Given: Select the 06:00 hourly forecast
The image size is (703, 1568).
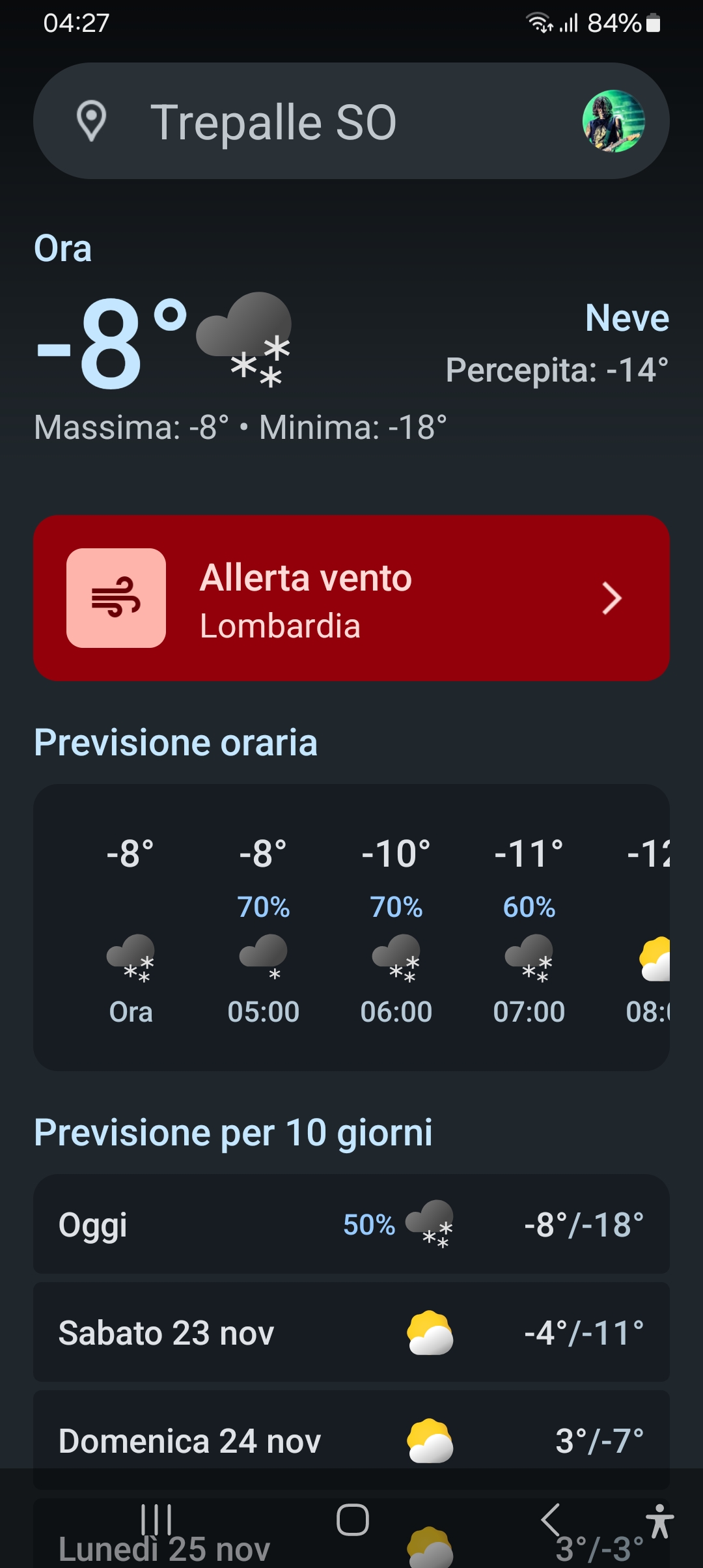Looking at the screenshot, I should click(396, 928).
